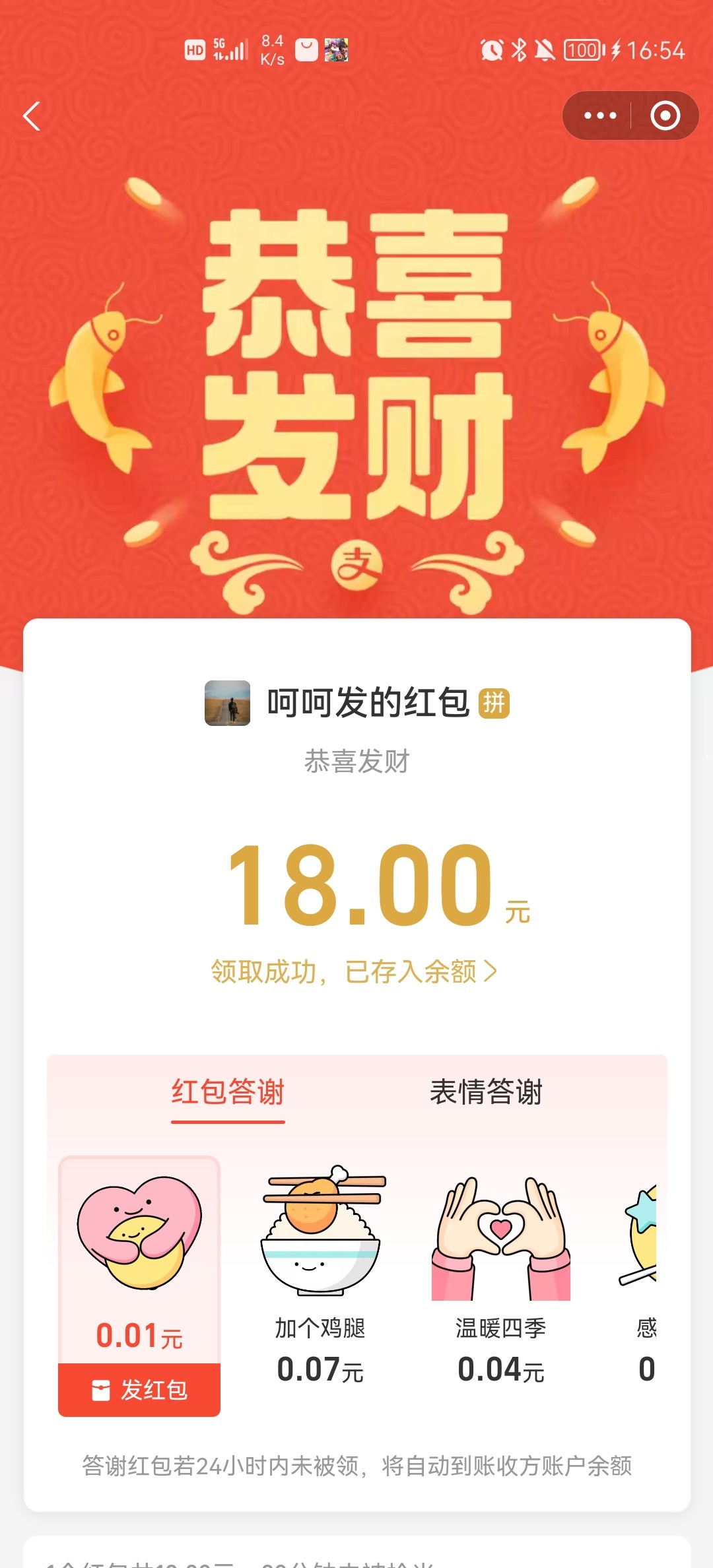The width and height of the screenshot is (713, 1568).
Task: Switch to the 红包答谢 tab
Action: [x=228, y=1092]
